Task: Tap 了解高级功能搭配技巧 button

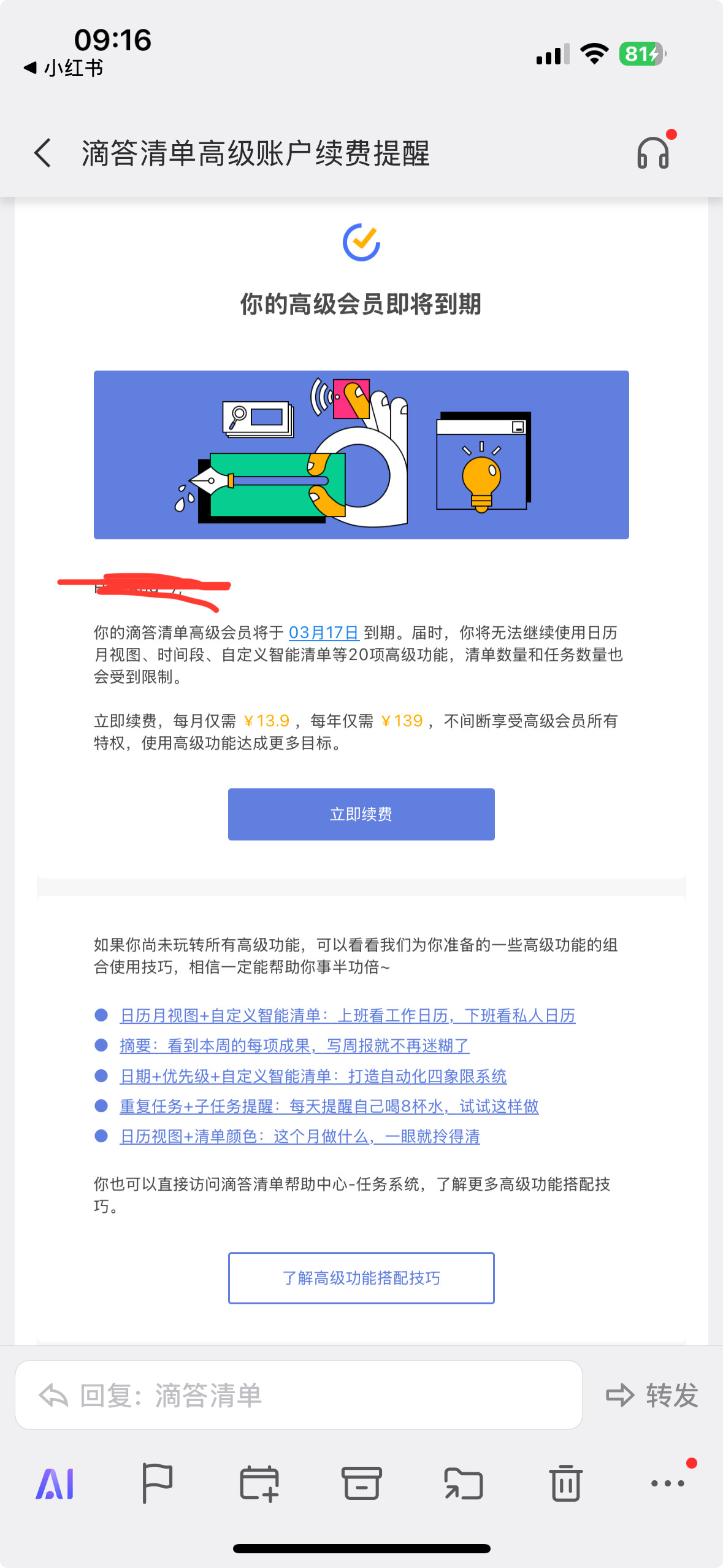Action: 361,1278
